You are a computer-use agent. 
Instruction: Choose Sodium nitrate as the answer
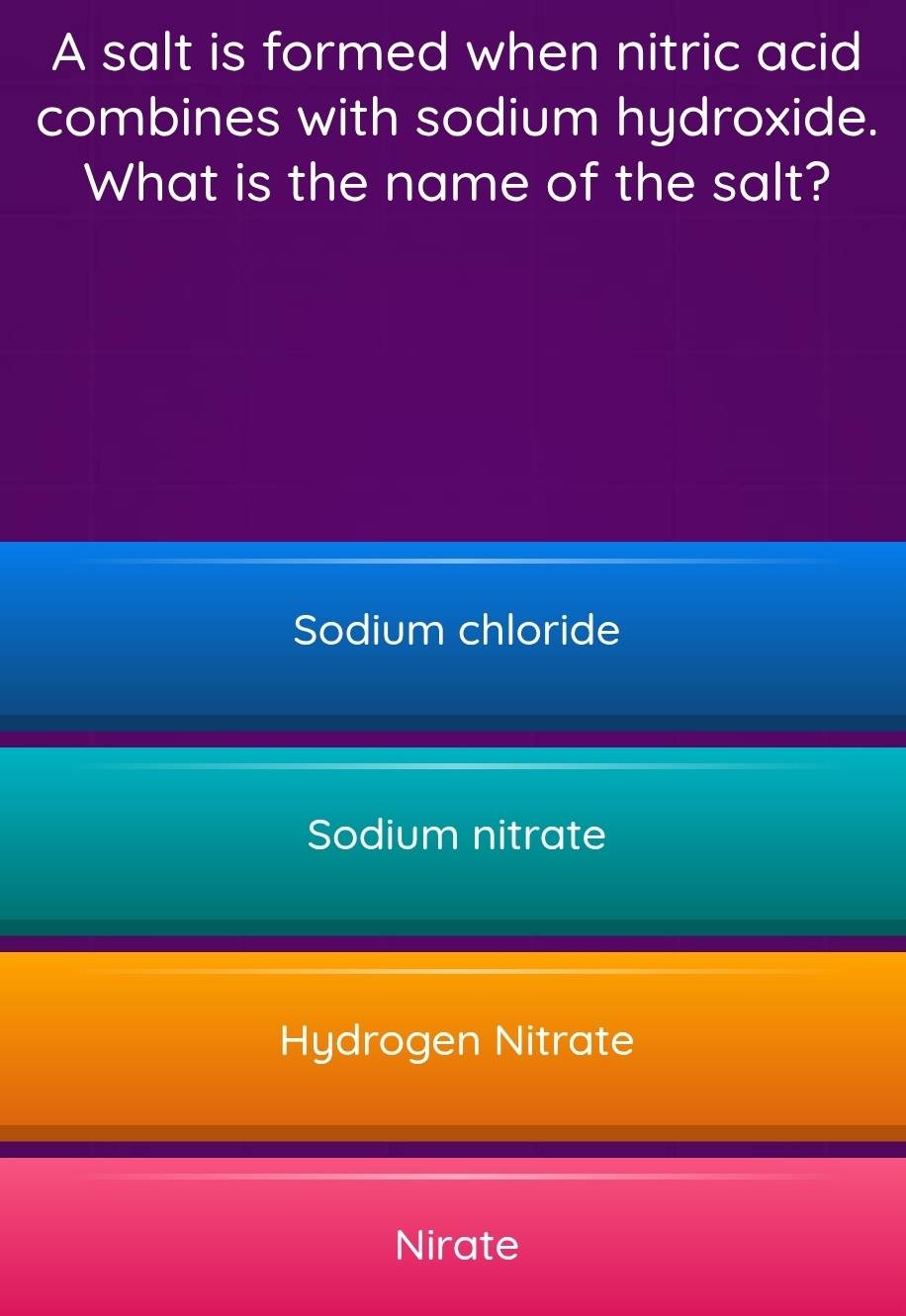point(455,836)
